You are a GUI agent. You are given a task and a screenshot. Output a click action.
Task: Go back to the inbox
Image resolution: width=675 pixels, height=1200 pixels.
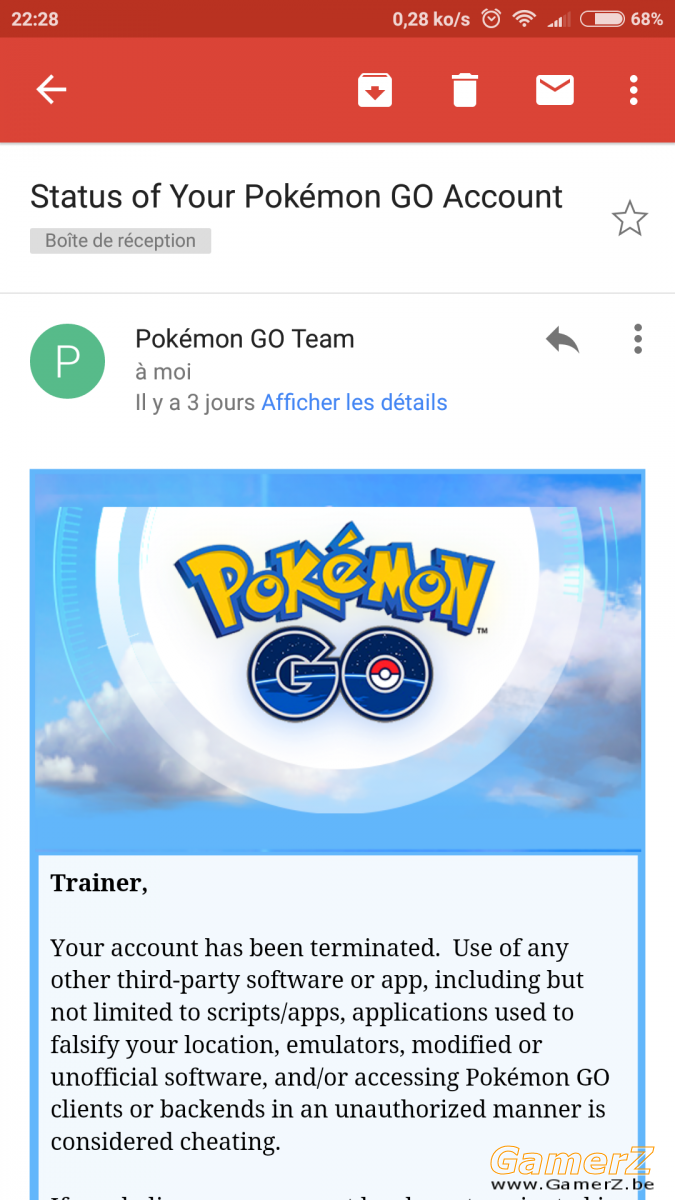coord(51,90)
